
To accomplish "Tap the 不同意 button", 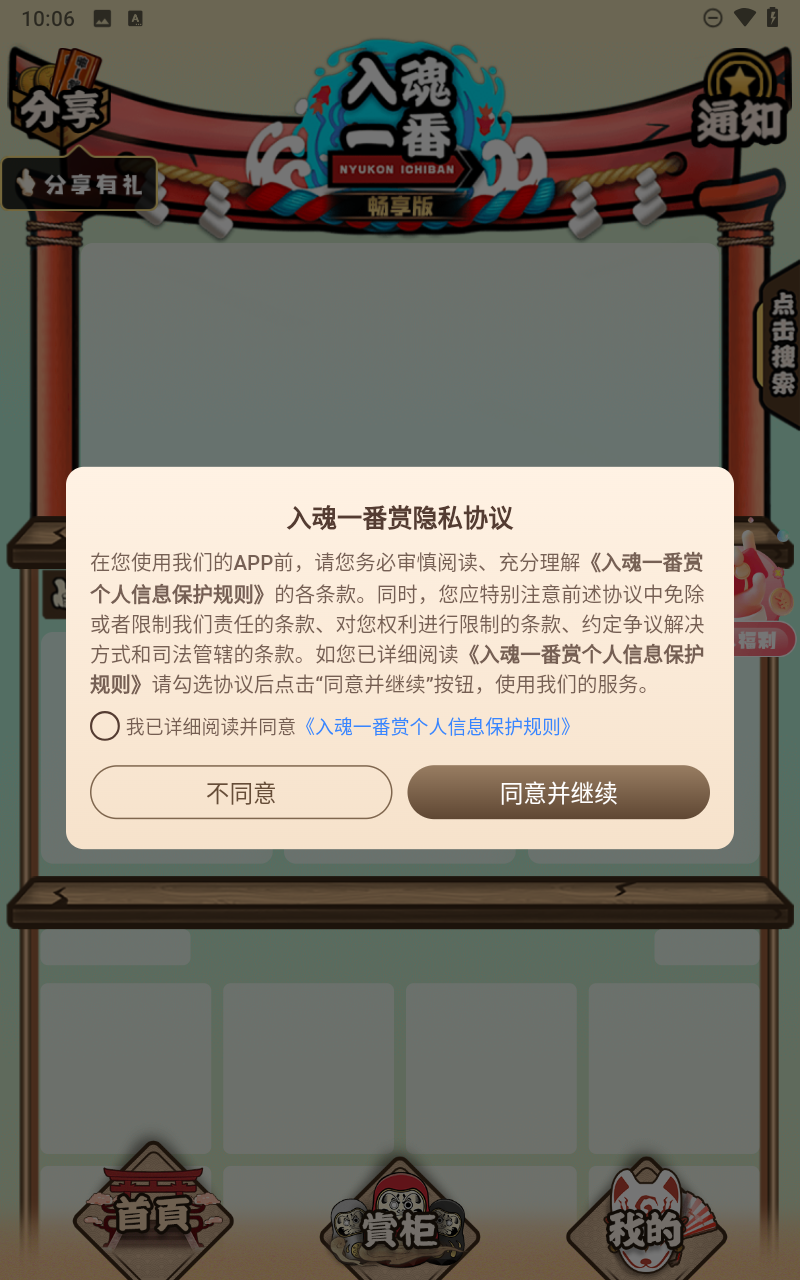I will click(x=241, y=793).
